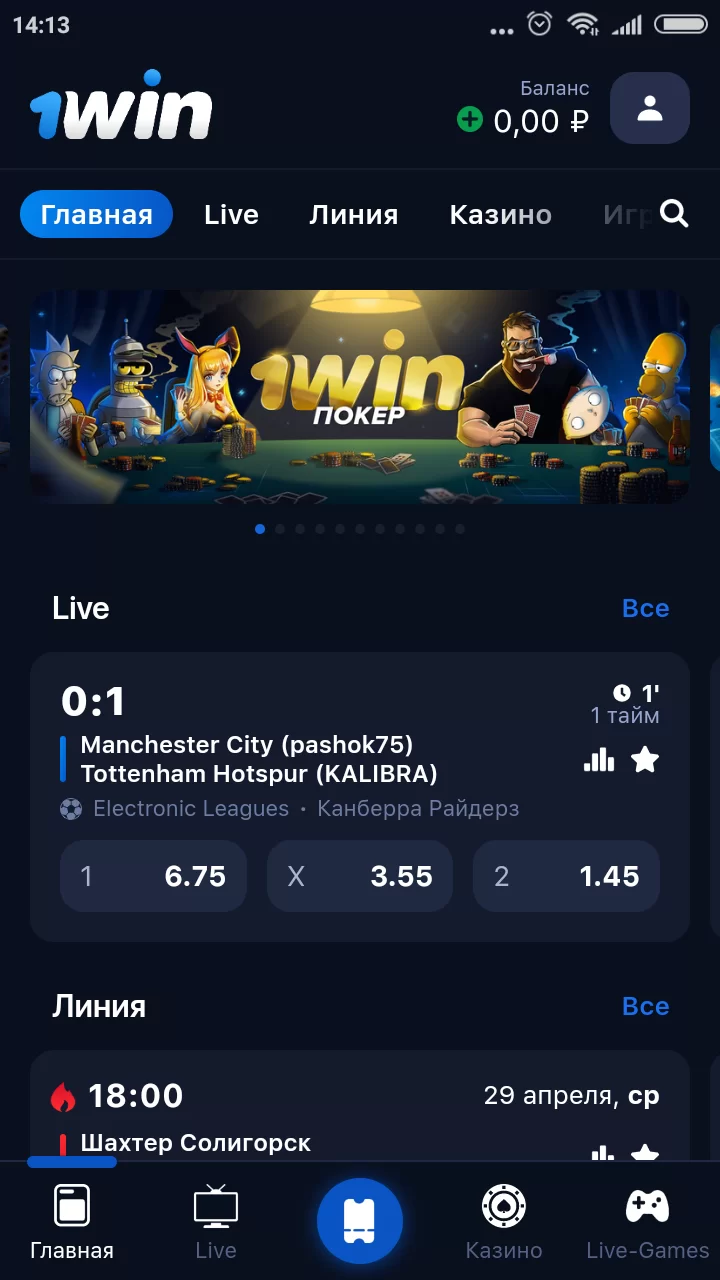Open Manchester City vs Tottenham Hotspur match

pos(259,759)
